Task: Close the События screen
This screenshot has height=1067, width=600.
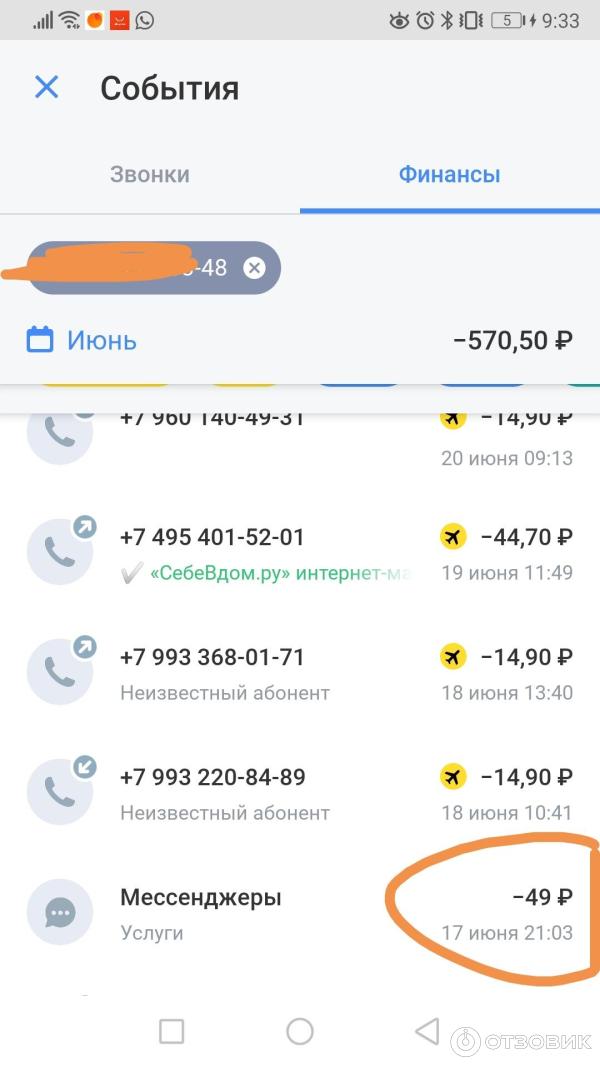Action: point(46,87)
